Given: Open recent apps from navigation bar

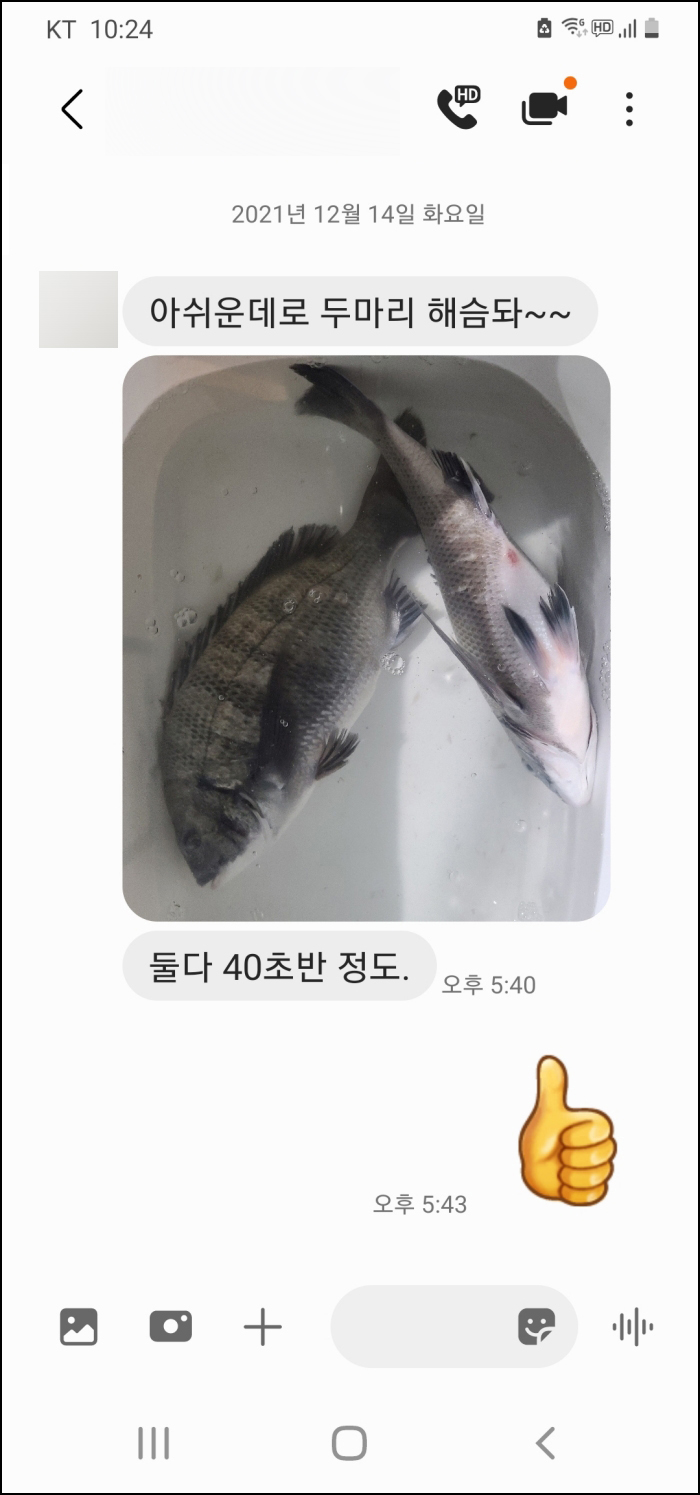Looking at the screenshot, I should coord(153,1443).
